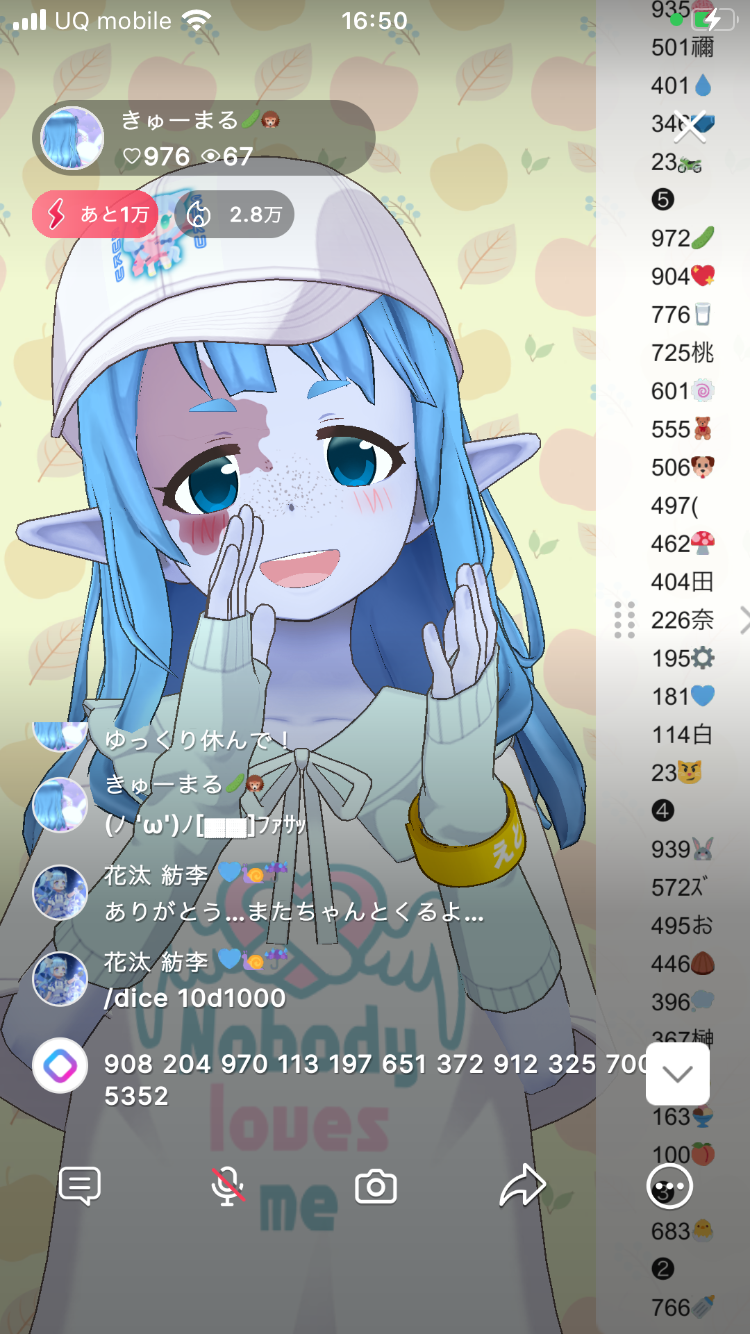Open the 2.8万 flame ranking badge
This screenshot has width=750, height=1334.
coord(234,214)
